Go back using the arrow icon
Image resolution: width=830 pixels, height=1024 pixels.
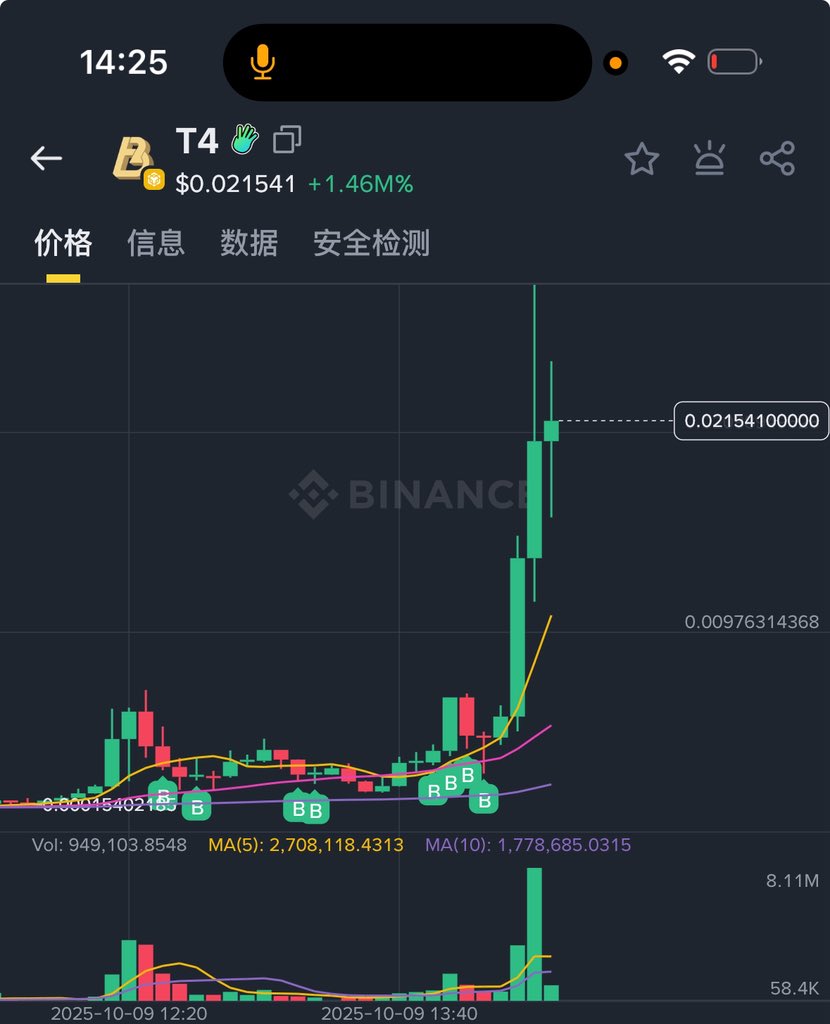coord(46,158)
